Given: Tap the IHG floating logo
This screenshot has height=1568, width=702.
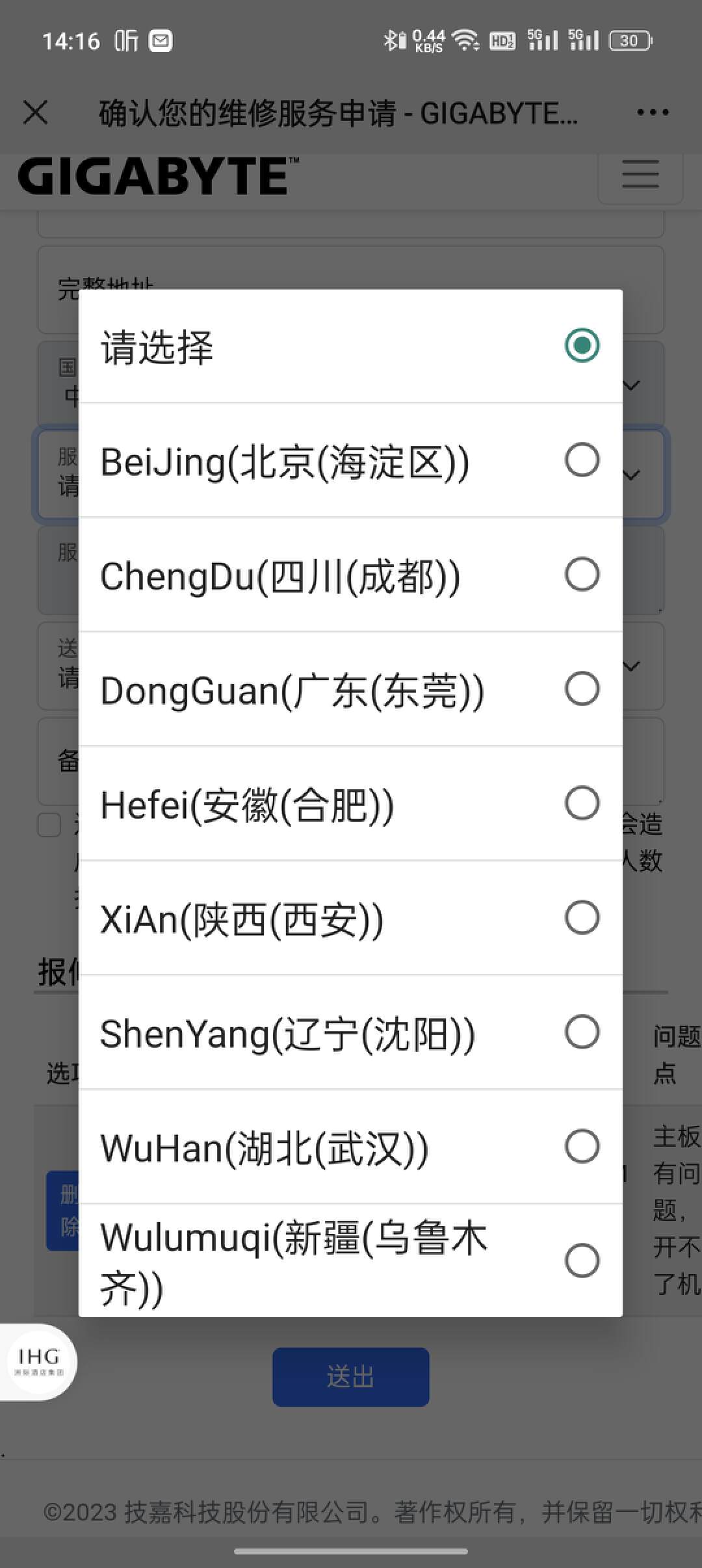Looking at the screenshot, I should tap(39, 1360).
